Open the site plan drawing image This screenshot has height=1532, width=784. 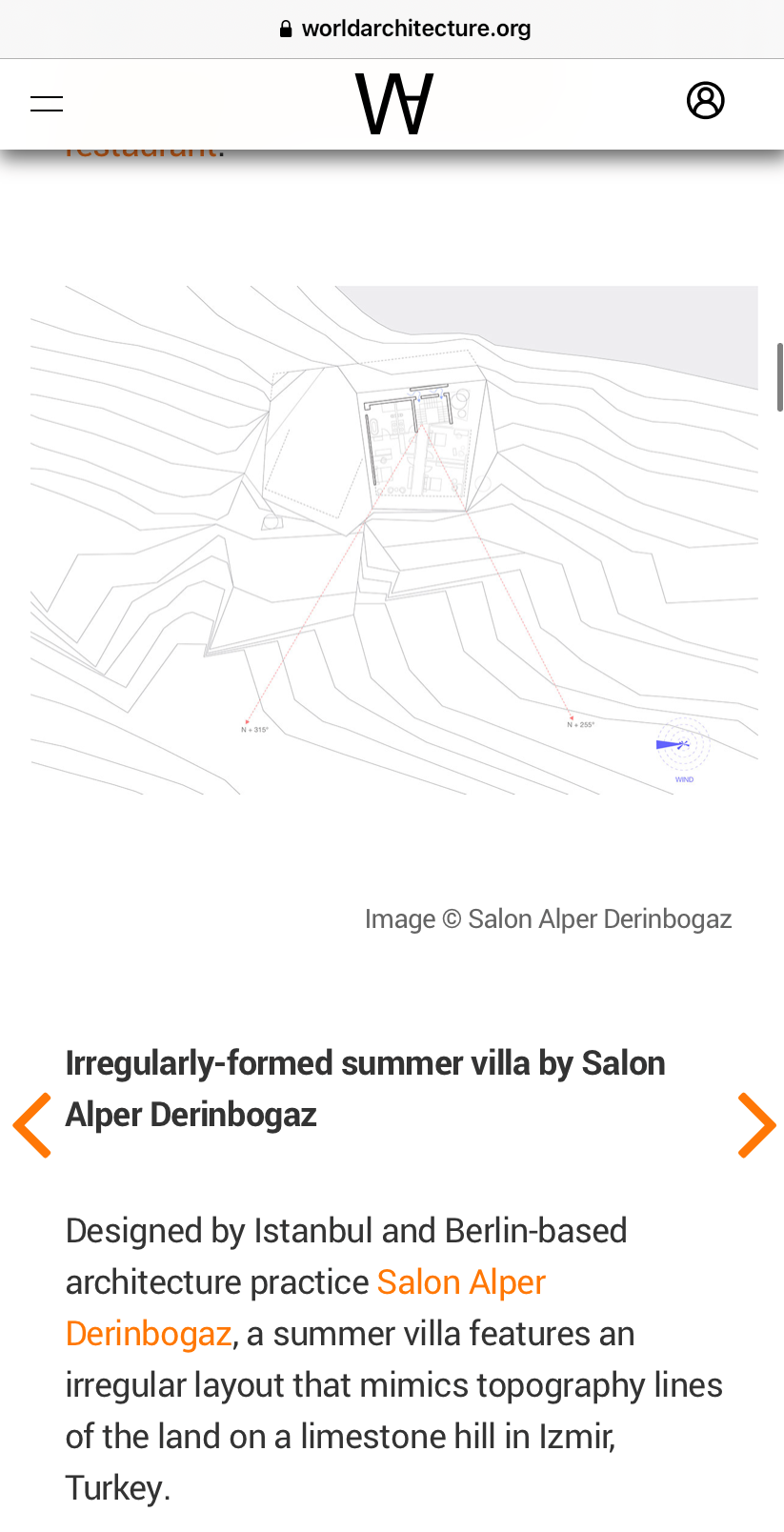(x=394, y=539)
